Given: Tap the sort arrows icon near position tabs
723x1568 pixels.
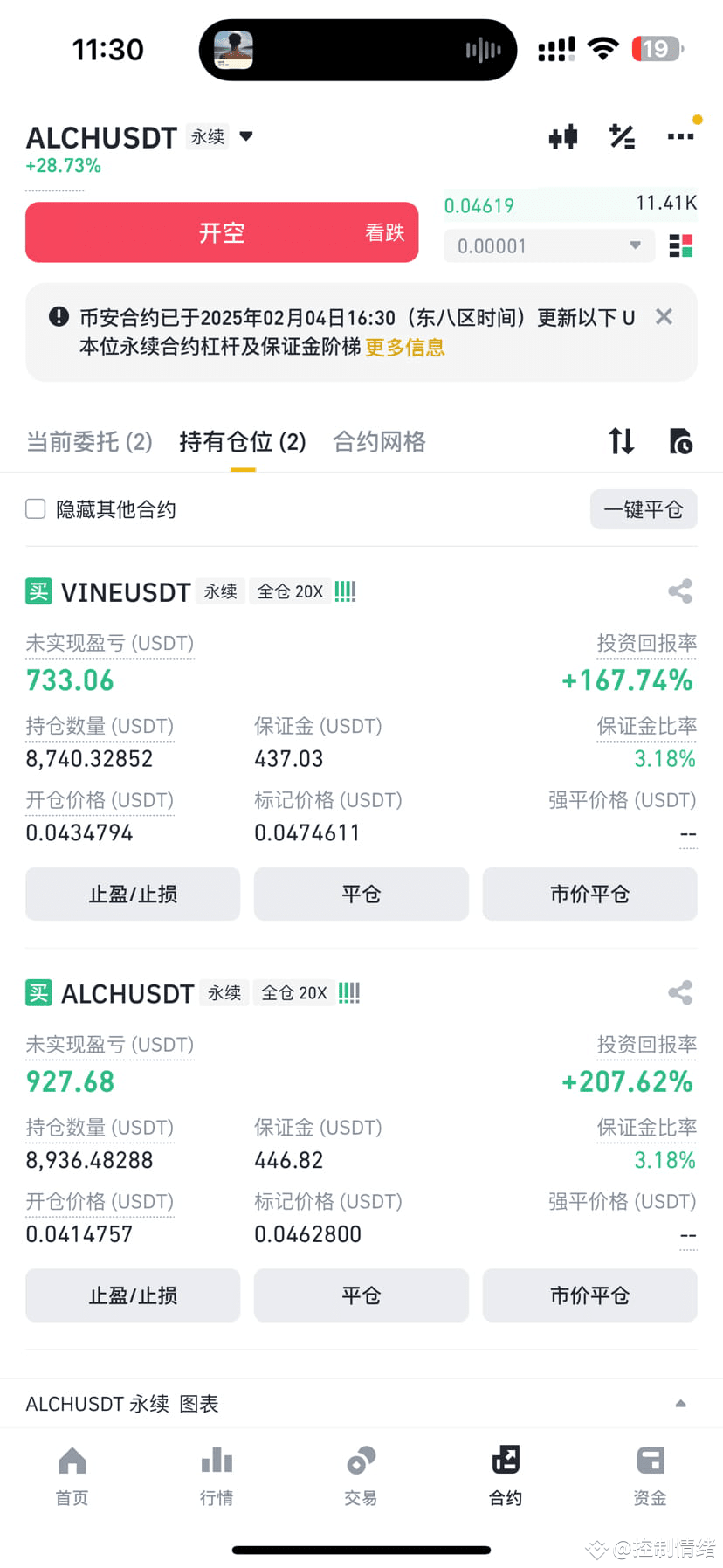Looking at the screenshot, I should [x=621, y=442].
